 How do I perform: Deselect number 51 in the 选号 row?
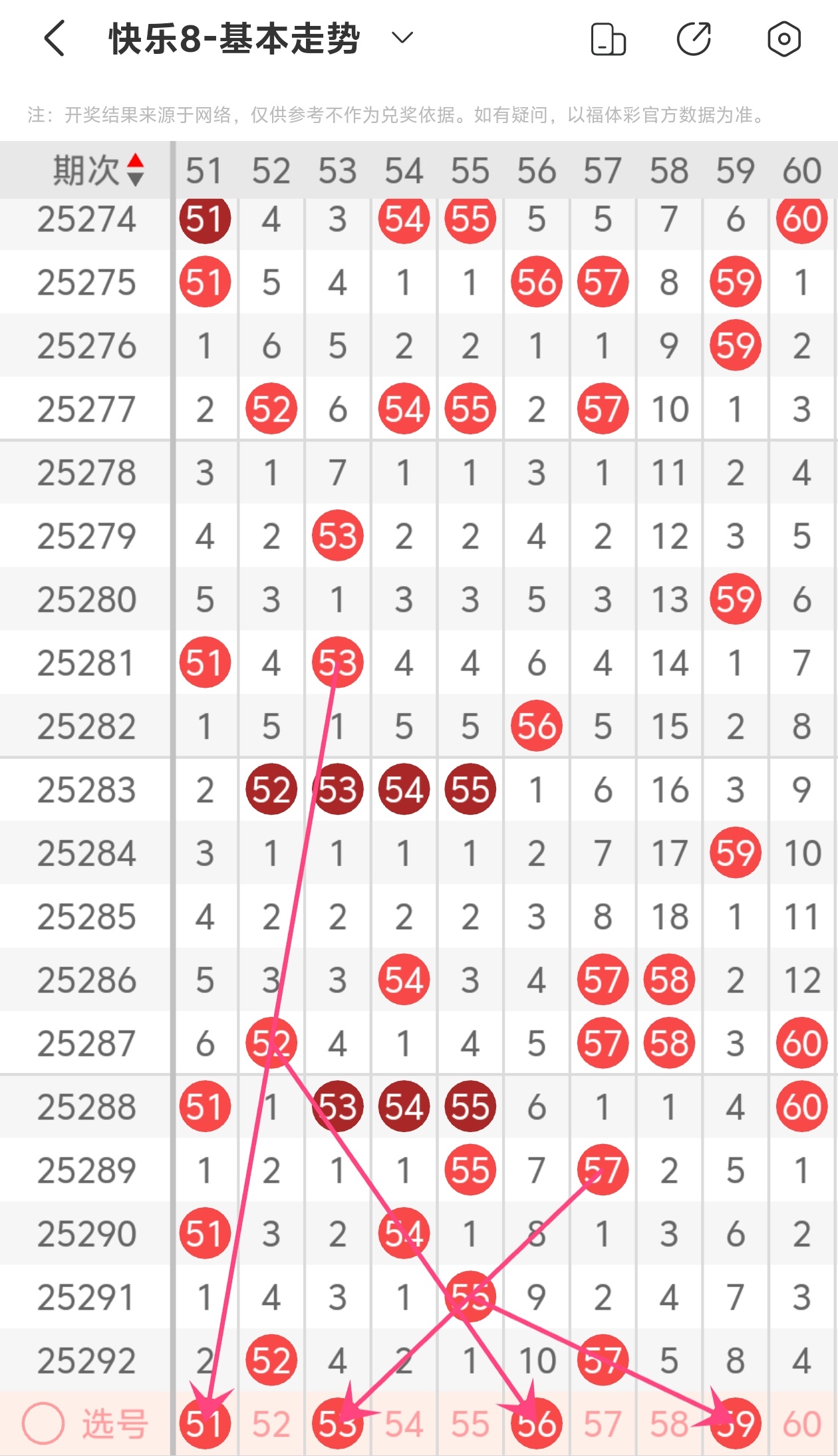coord(205,1423)
